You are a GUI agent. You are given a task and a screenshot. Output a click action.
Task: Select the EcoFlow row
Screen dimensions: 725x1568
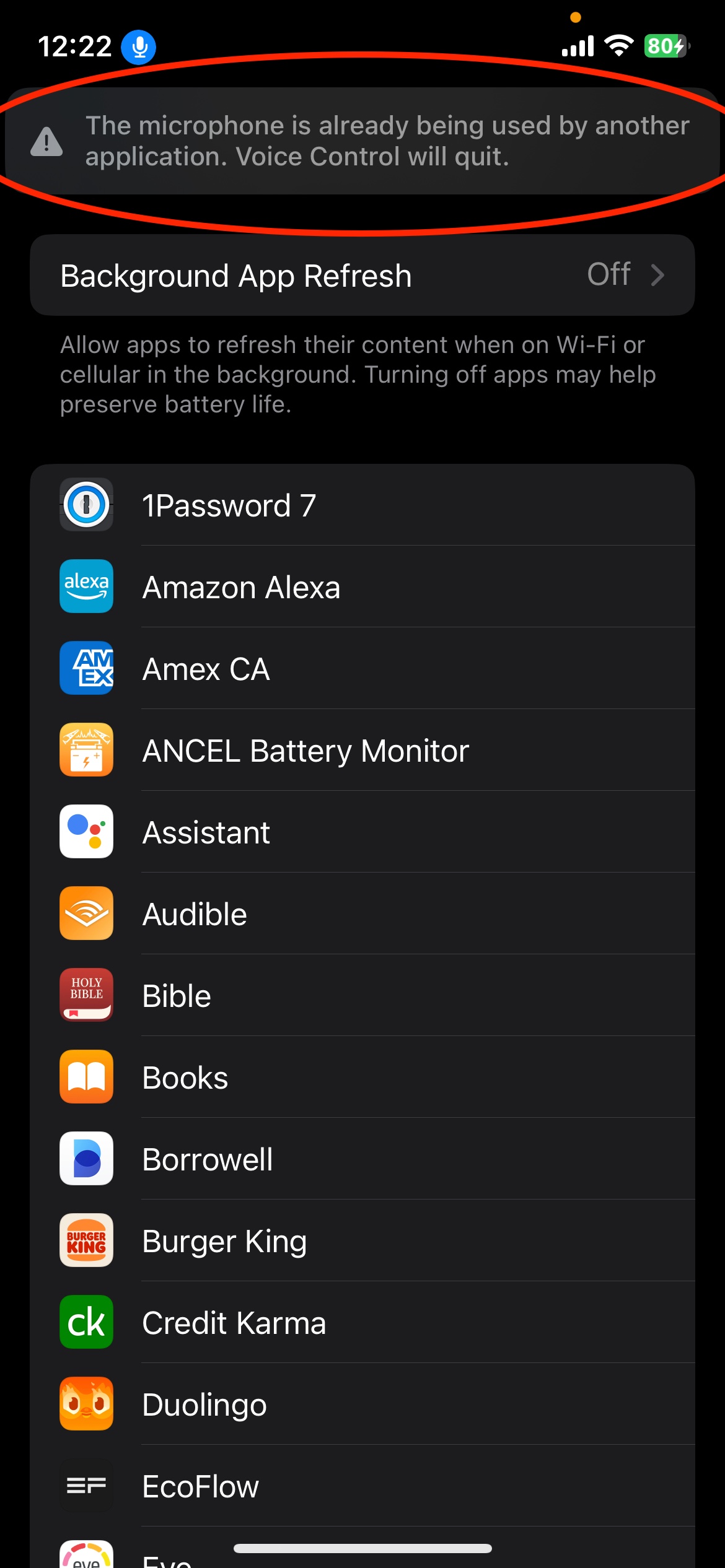coord(362,1486)
